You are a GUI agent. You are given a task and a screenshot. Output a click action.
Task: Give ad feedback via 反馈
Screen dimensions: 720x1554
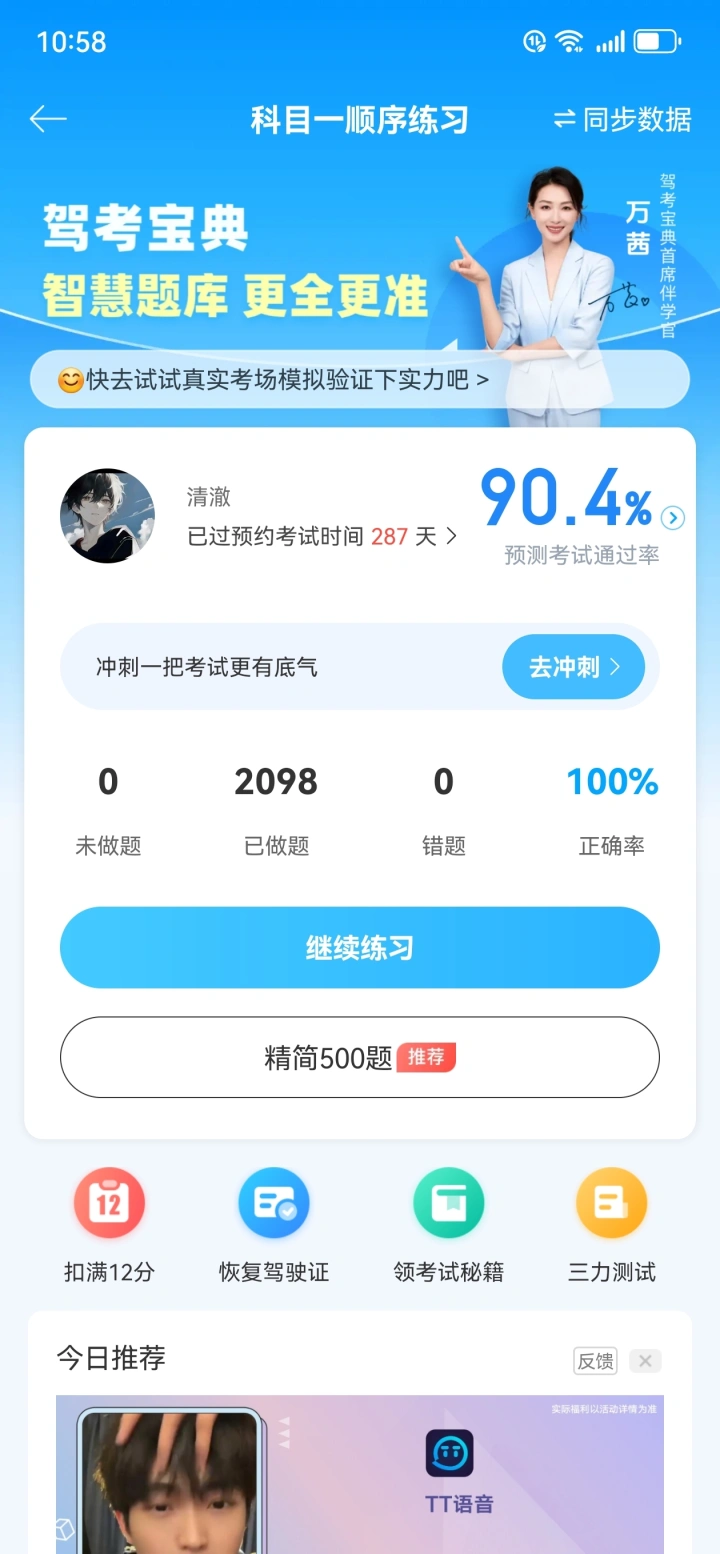[x=595, y=1361]
